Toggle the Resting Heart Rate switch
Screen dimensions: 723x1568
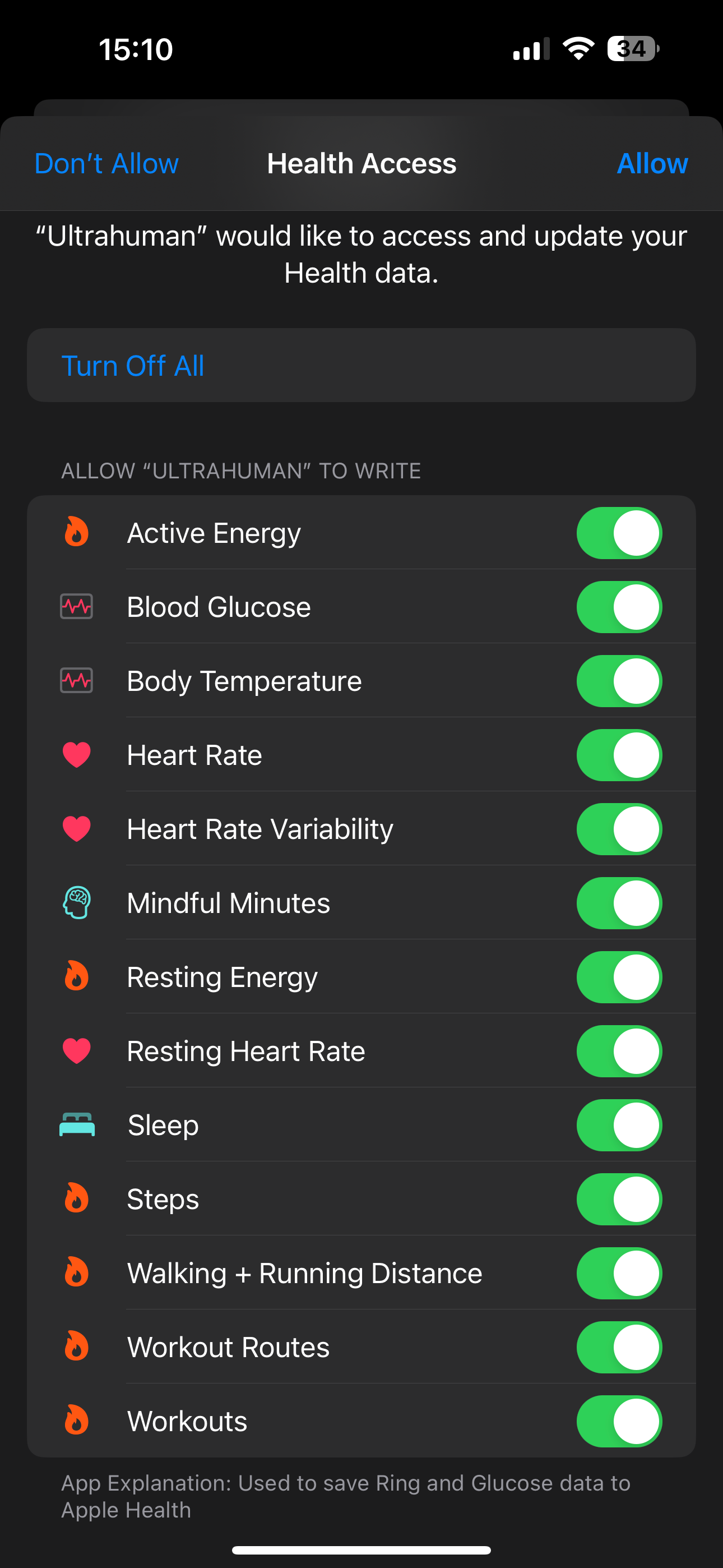619,1050
